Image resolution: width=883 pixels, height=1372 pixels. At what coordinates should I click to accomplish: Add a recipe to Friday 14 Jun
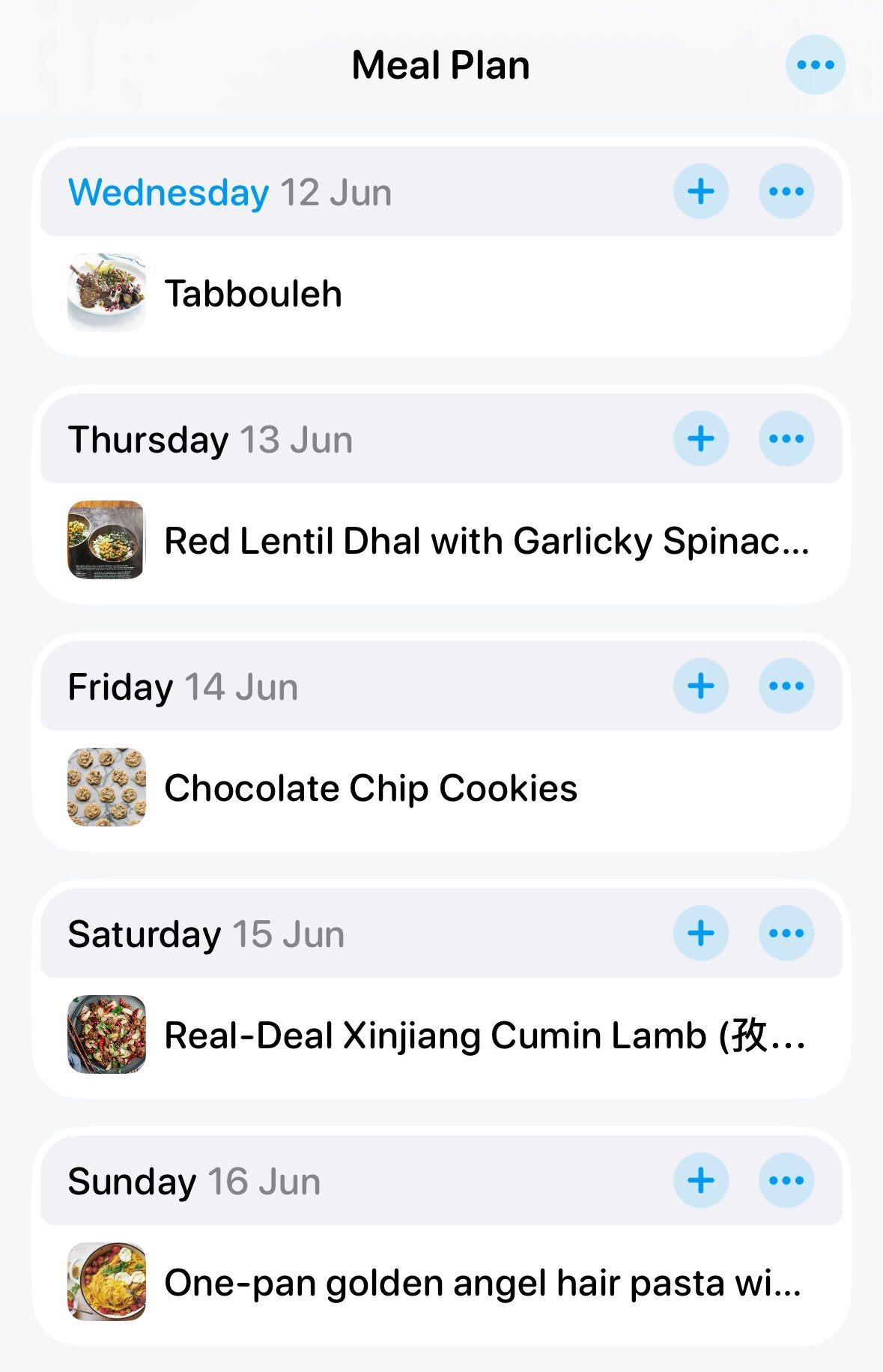(x=701, y=686)
